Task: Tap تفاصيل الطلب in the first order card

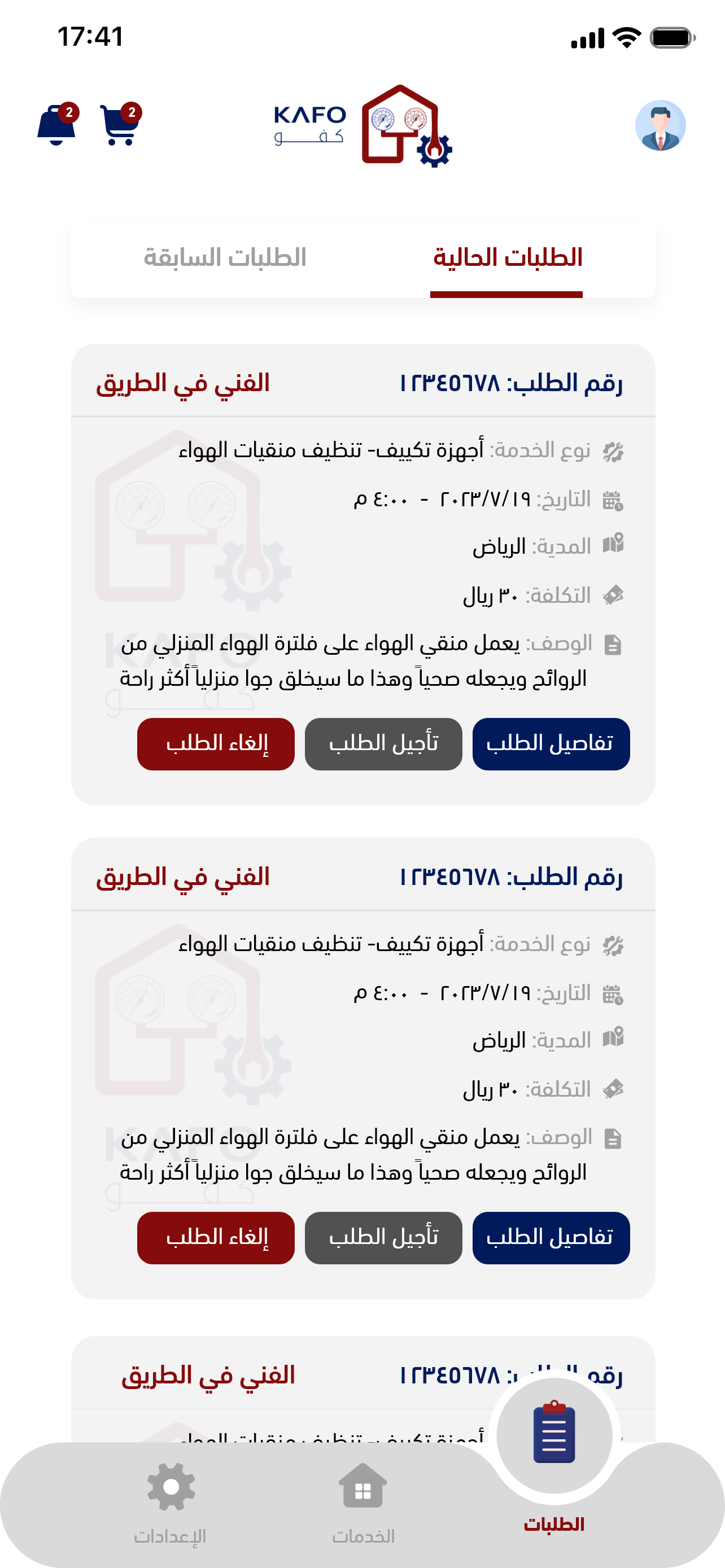Action: pos(551,744)
